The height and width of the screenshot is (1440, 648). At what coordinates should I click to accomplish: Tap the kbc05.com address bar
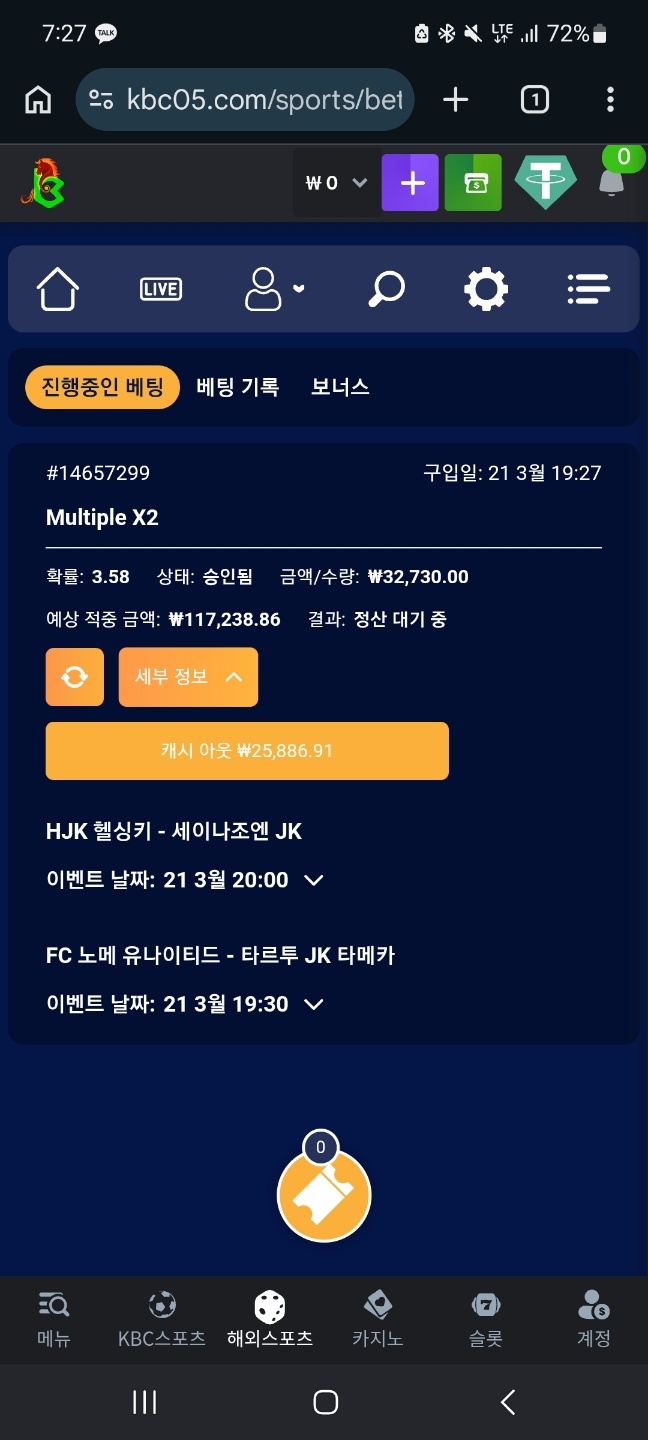(x=245, y=100)
